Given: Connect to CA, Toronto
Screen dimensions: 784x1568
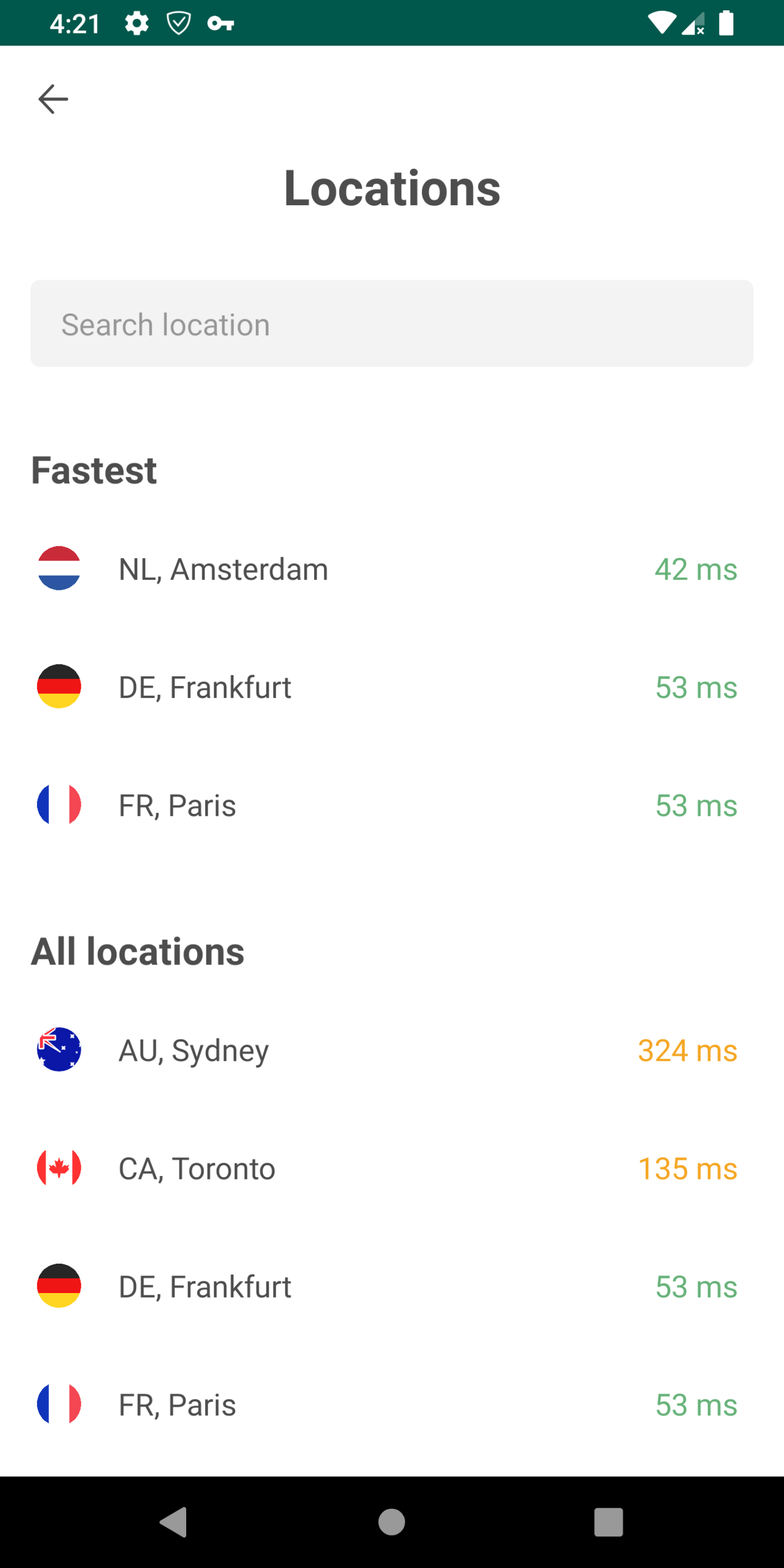Looking at the screenshot, I should click(x=392, y=1168).
